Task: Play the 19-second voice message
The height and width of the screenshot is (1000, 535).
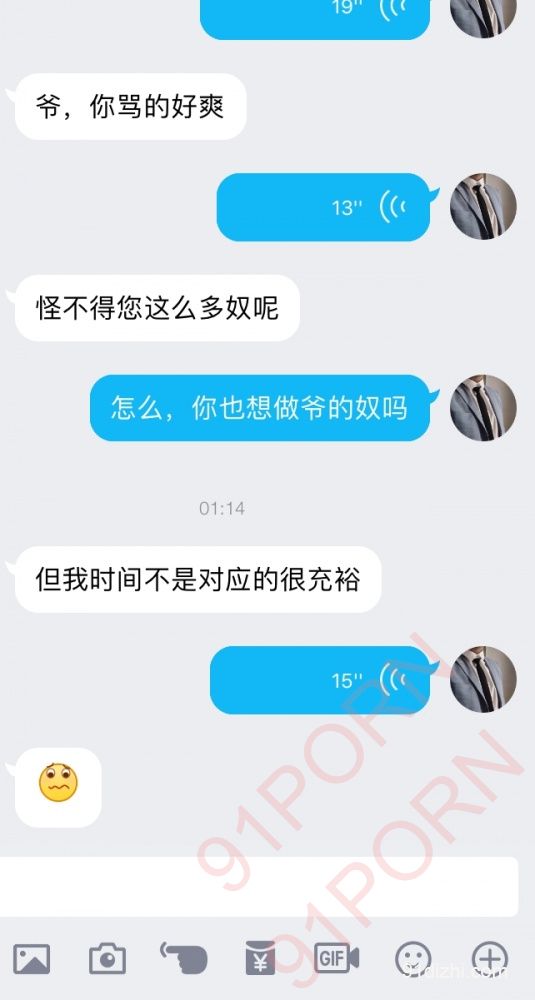Action: click(x=315, y=18)
